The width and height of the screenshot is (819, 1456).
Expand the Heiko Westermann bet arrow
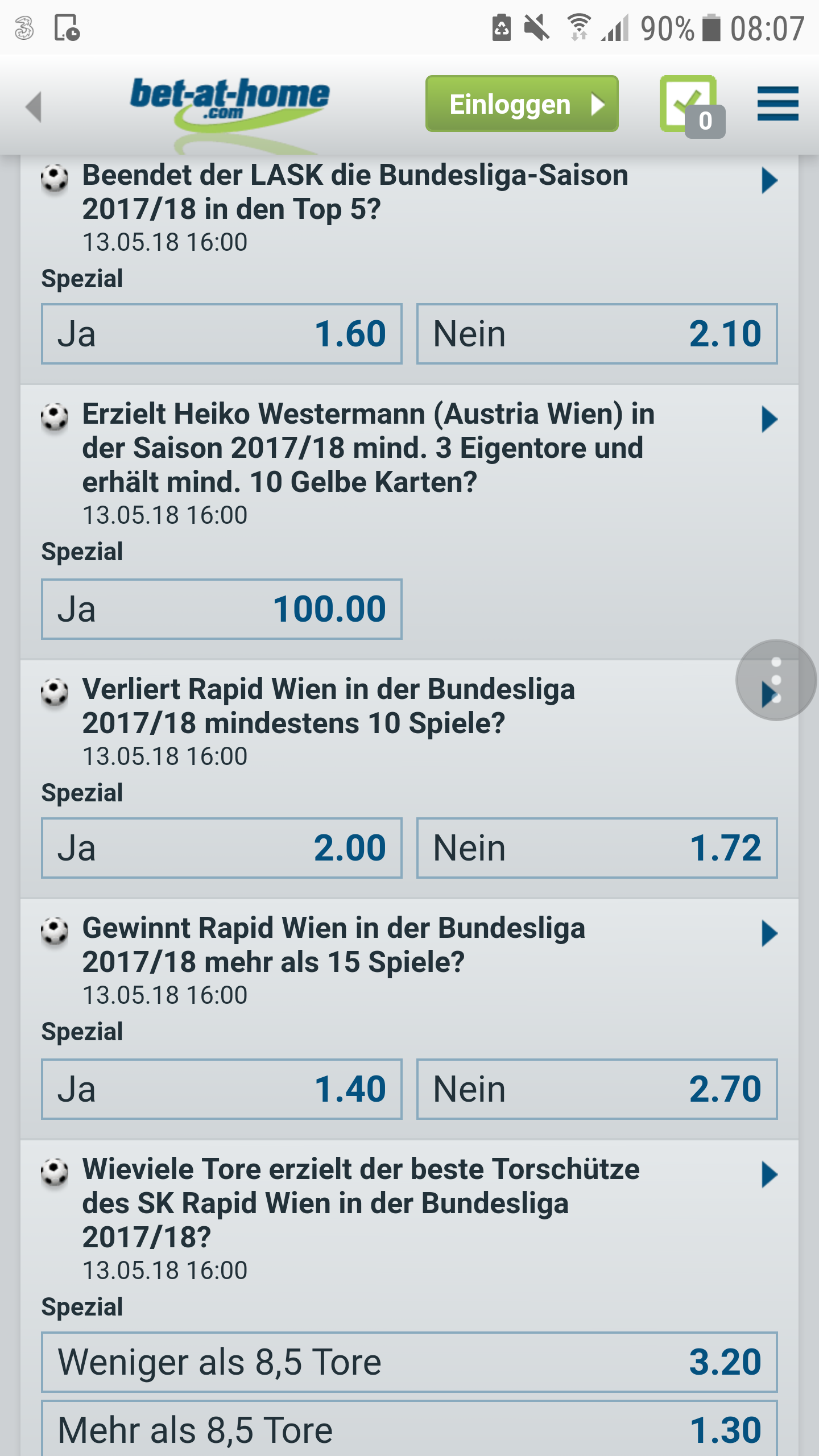769,420
